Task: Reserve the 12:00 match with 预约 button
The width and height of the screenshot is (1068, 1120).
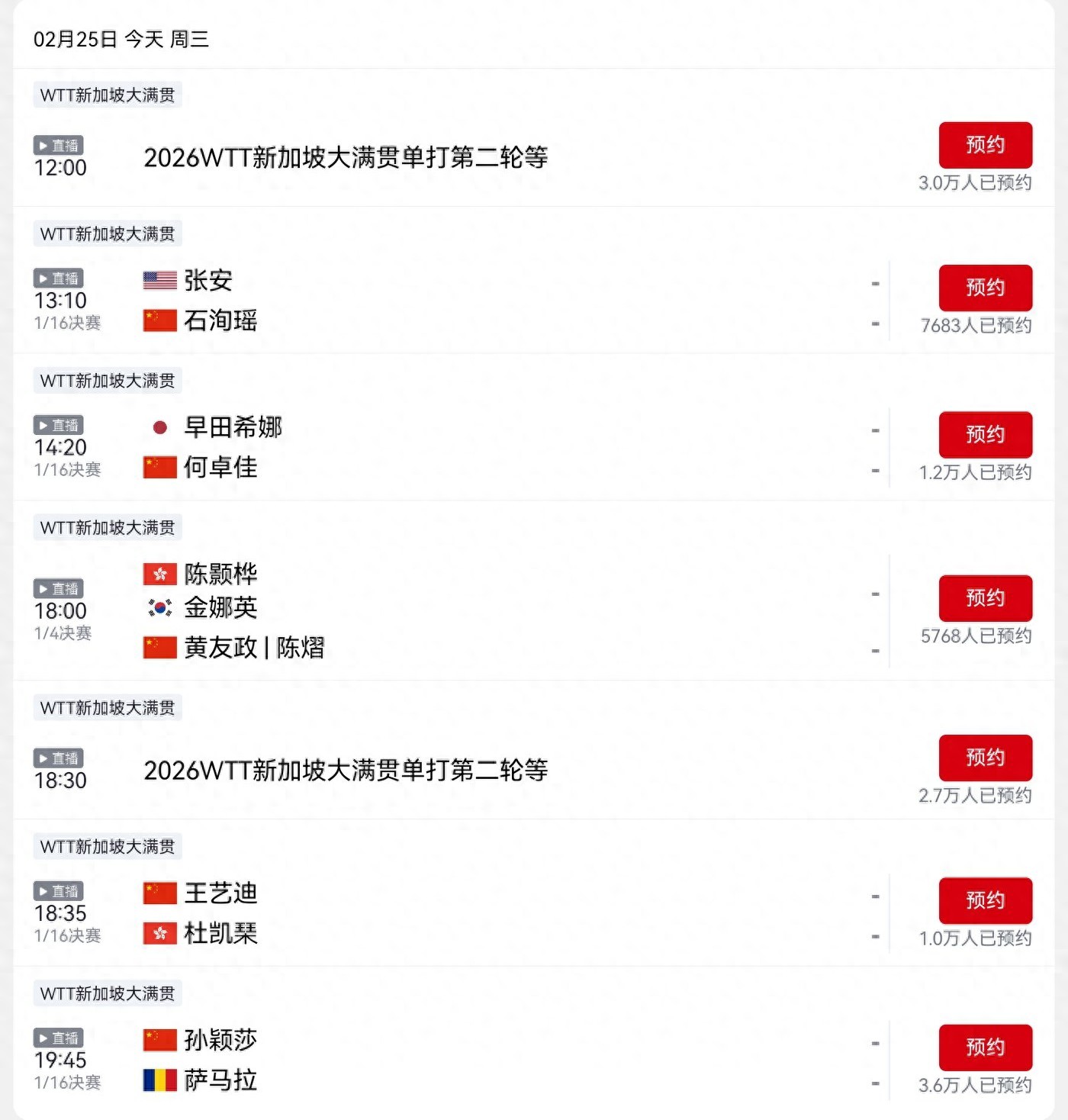Action: click(x=986, y=144)
